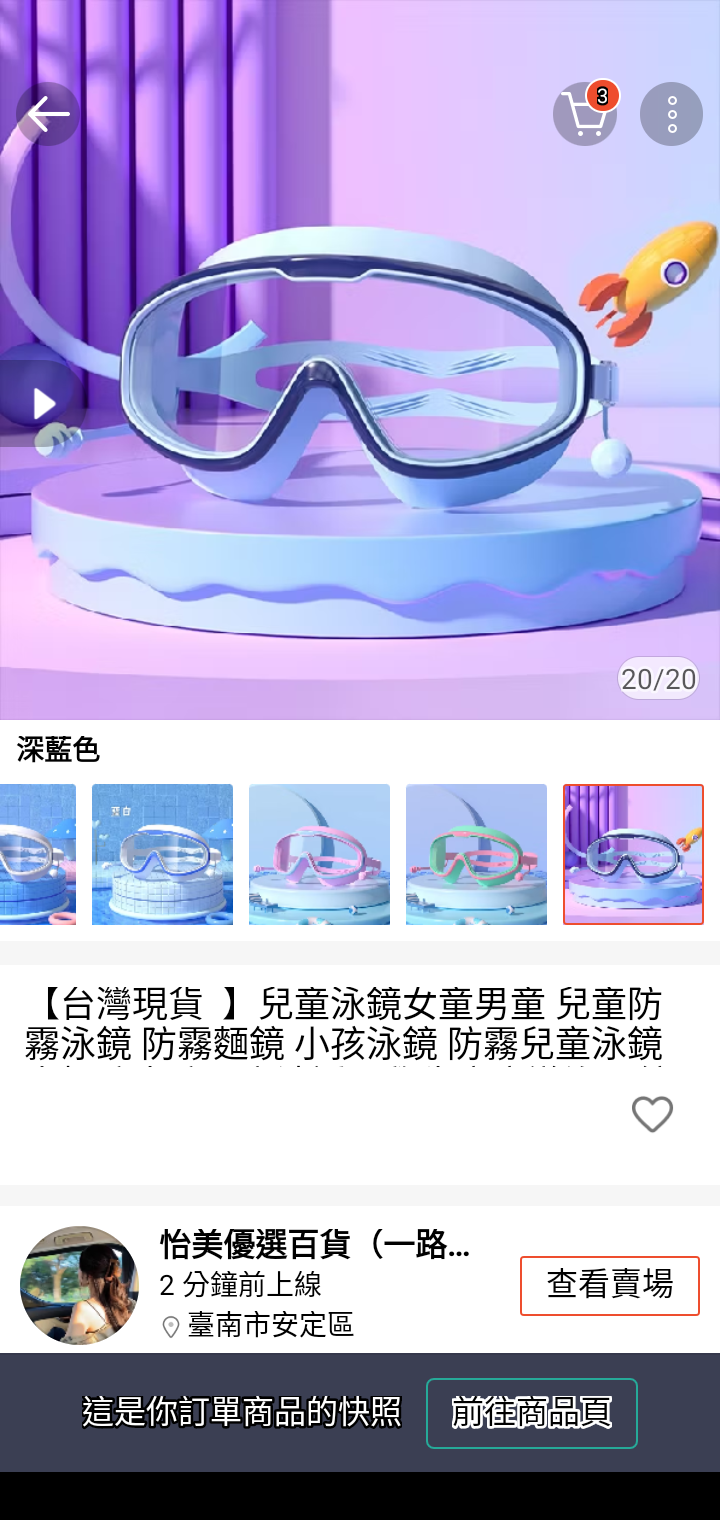Viewport: 720px width, 1520px height.
Task: Open the shopping cart
Action: coord(585,114)
